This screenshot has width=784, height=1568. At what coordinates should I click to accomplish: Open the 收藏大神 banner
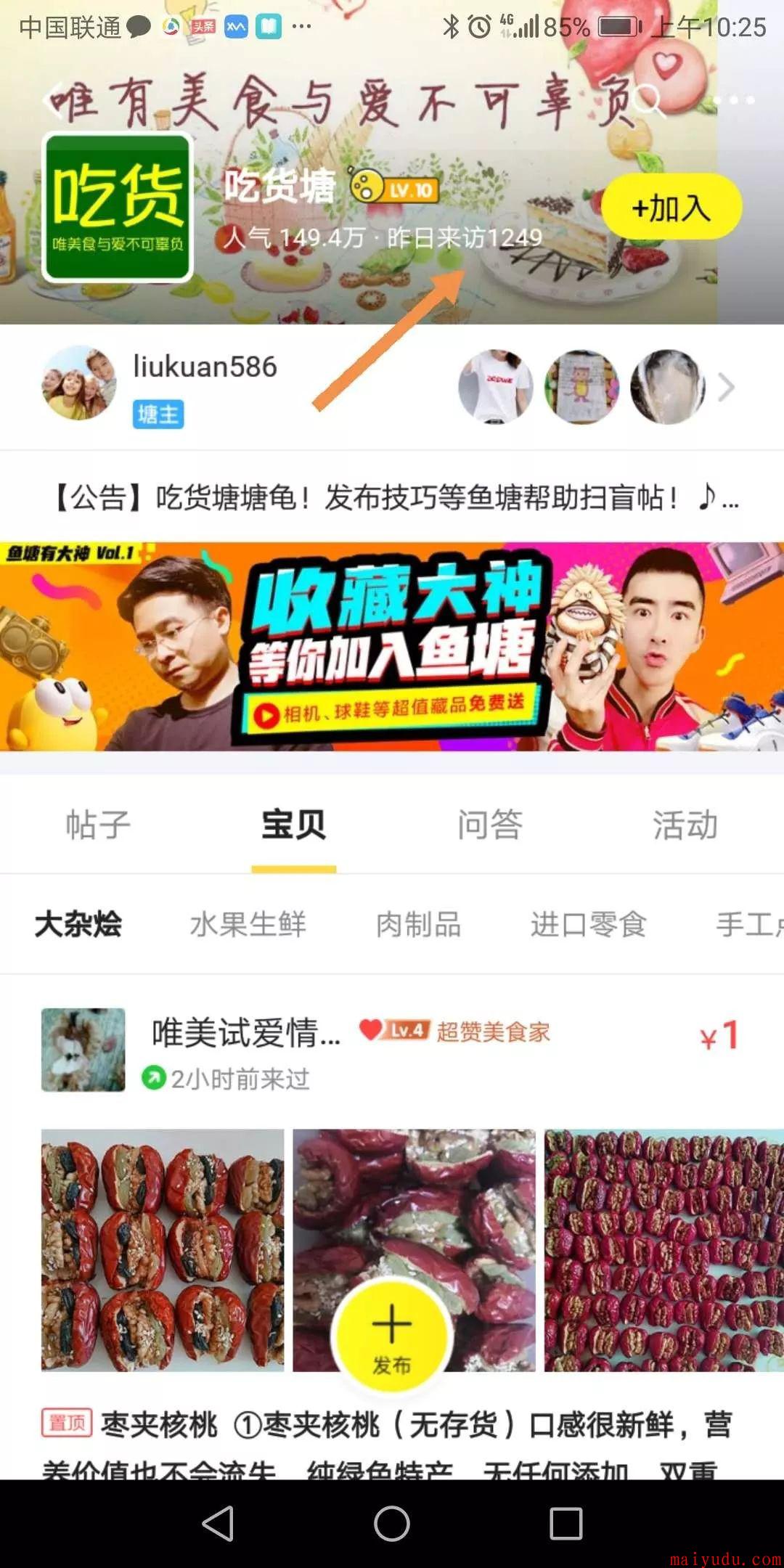392,646
